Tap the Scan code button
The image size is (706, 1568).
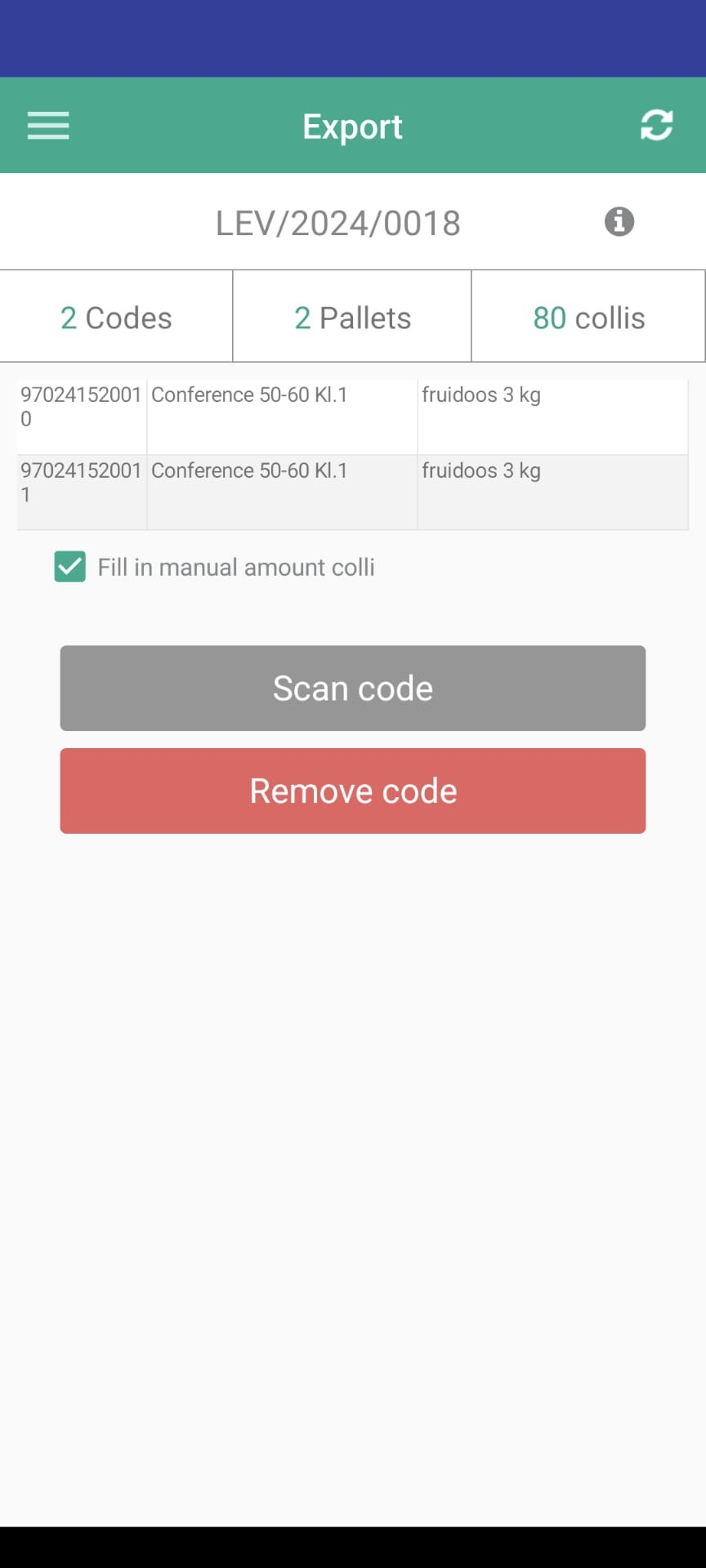353,688
